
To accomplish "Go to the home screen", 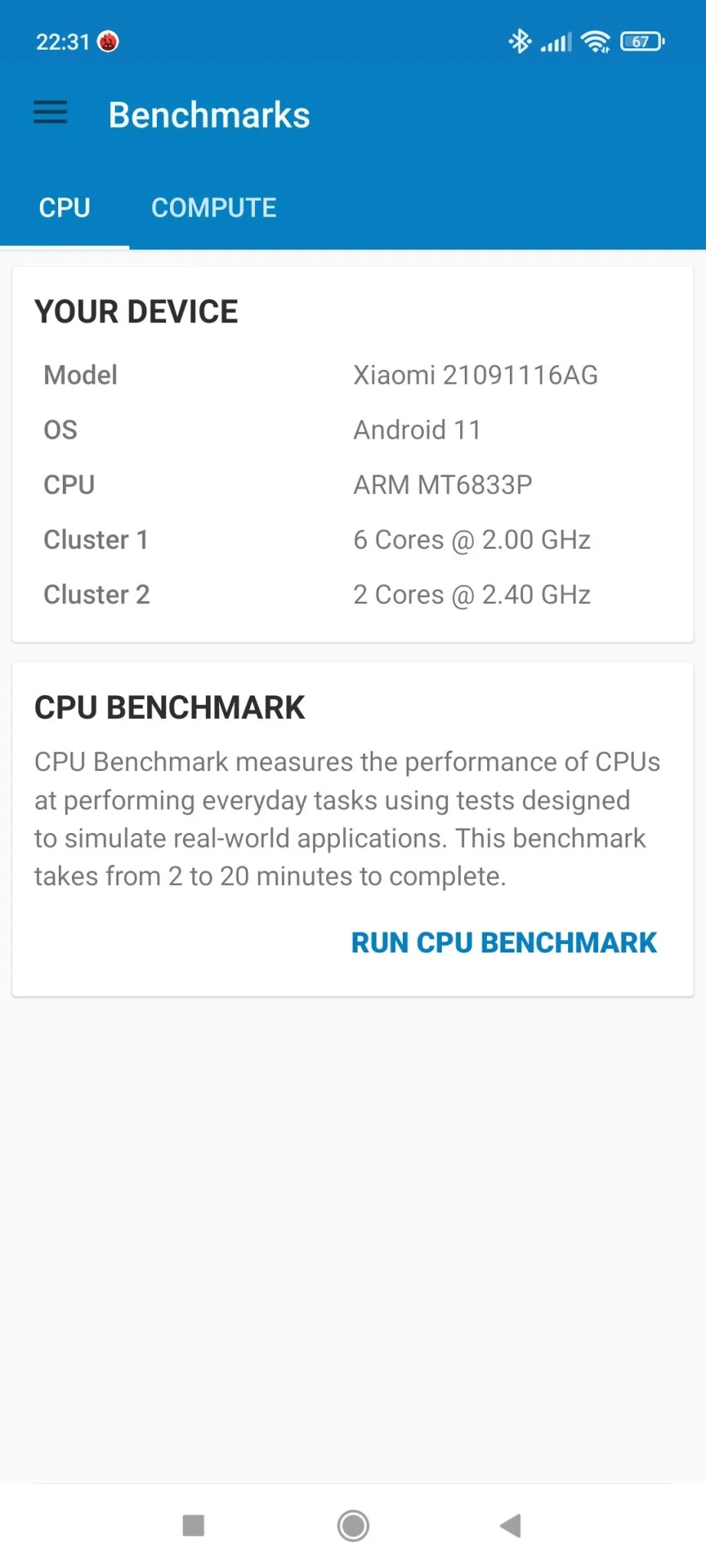I will click(x=353, y=1525).
